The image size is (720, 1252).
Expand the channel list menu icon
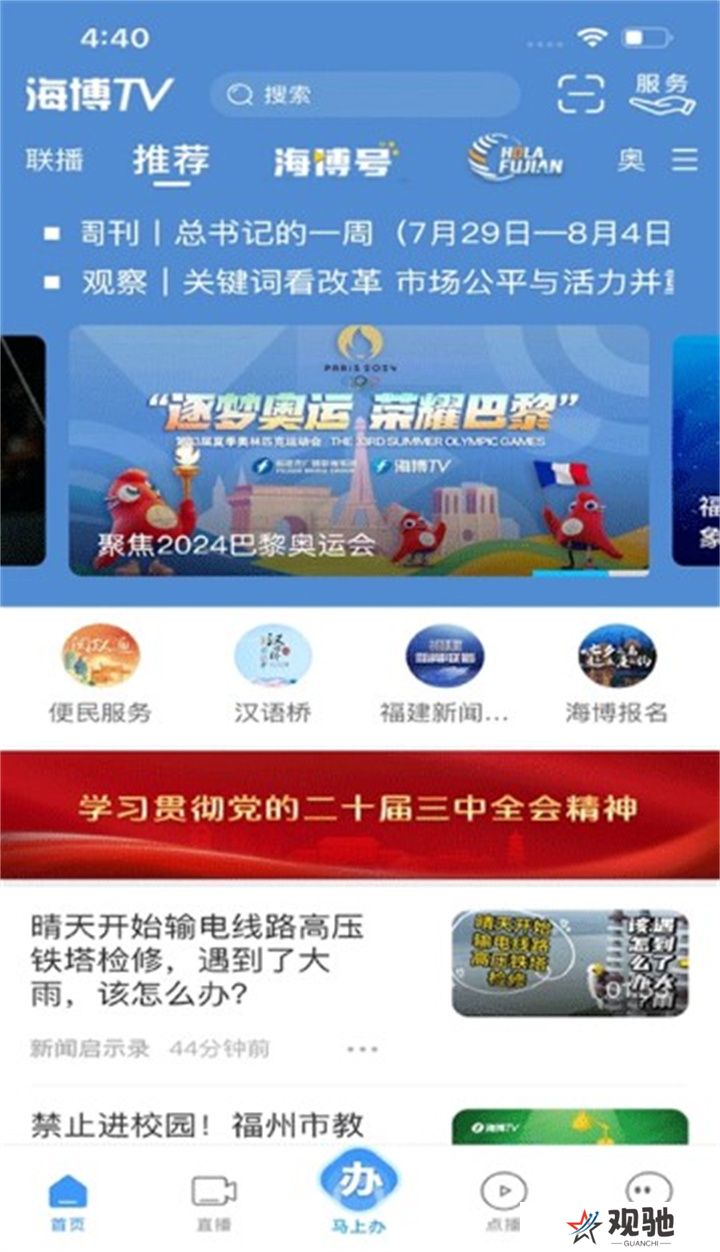(x=685, y=160)
